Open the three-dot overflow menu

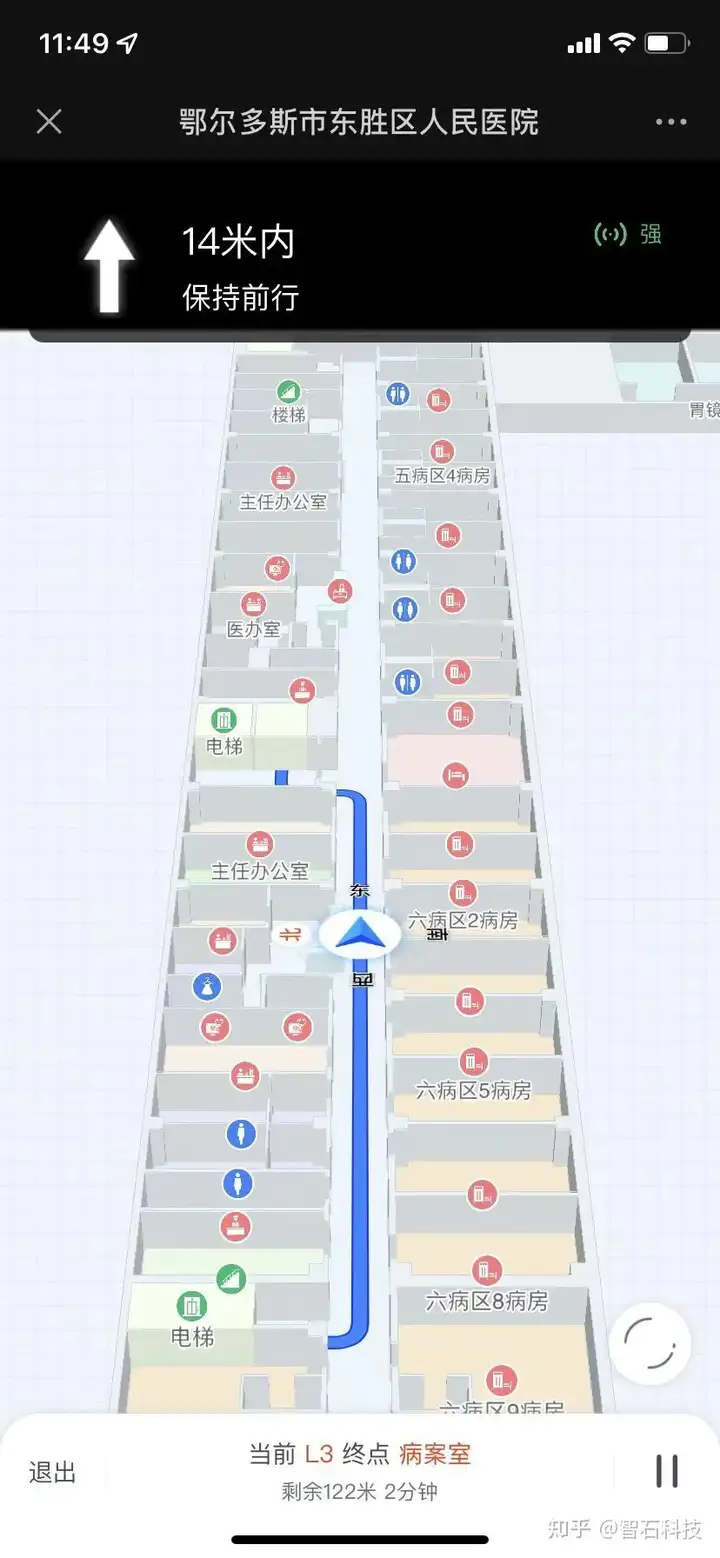(x=671, y=122)
